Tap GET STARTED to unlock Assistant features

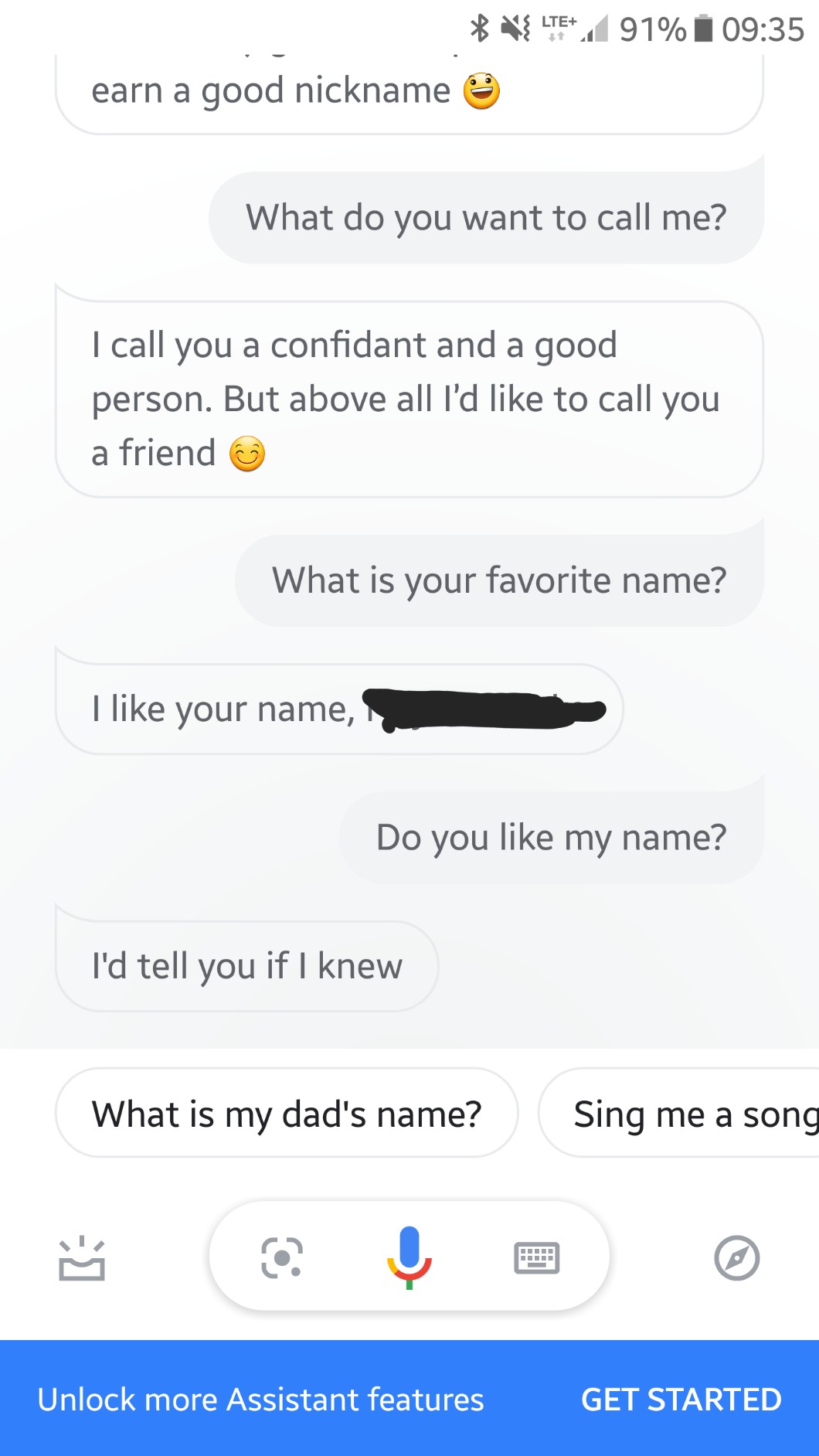pyautogui.click(x=681, y=1399)
